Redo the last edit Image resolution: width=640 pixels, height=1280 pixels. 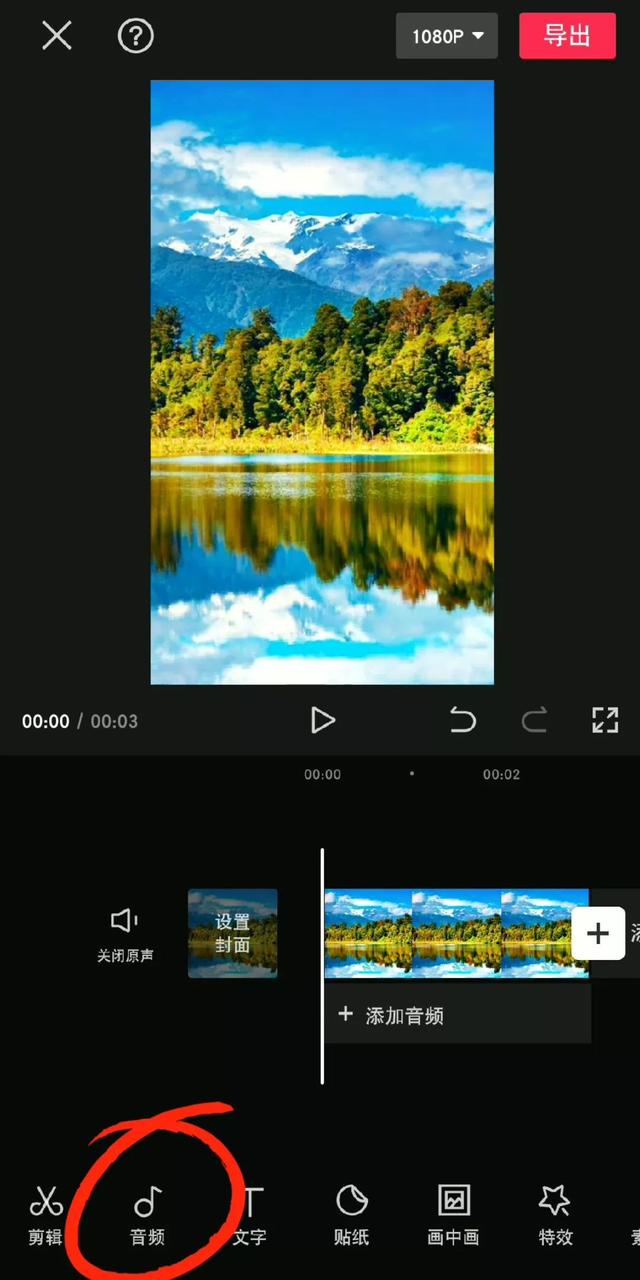(534, 720)
